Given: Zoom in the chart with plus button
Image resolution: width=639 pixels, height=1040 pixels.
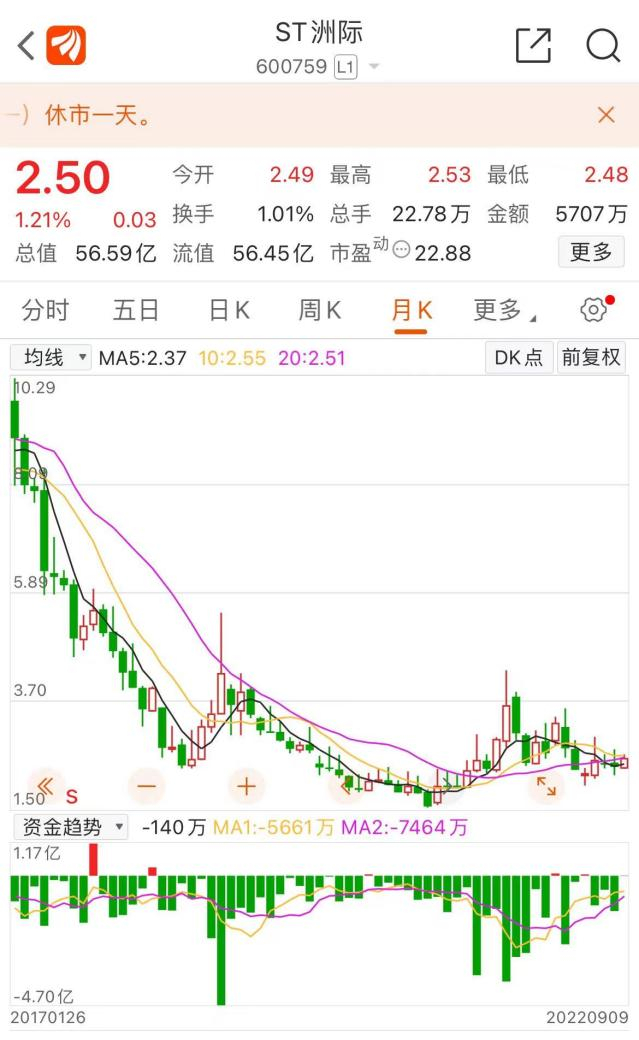Looking at the screenshot, I should pyautogui.click(x=246, y=786).
